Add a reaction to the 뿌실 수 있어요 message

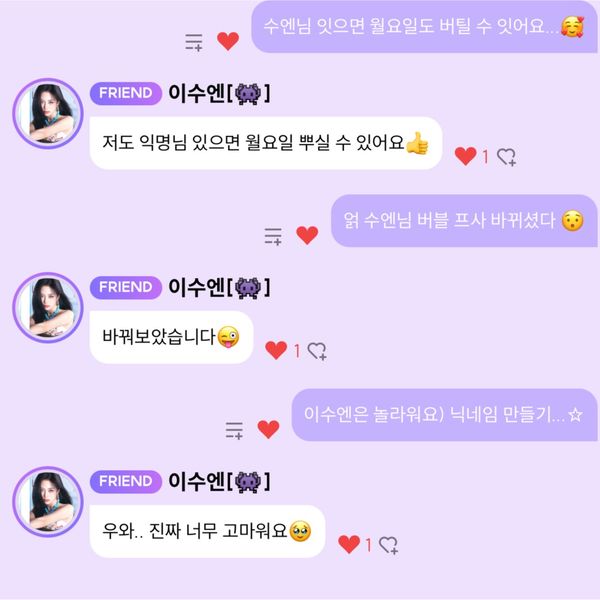click(x=507, y=156)
